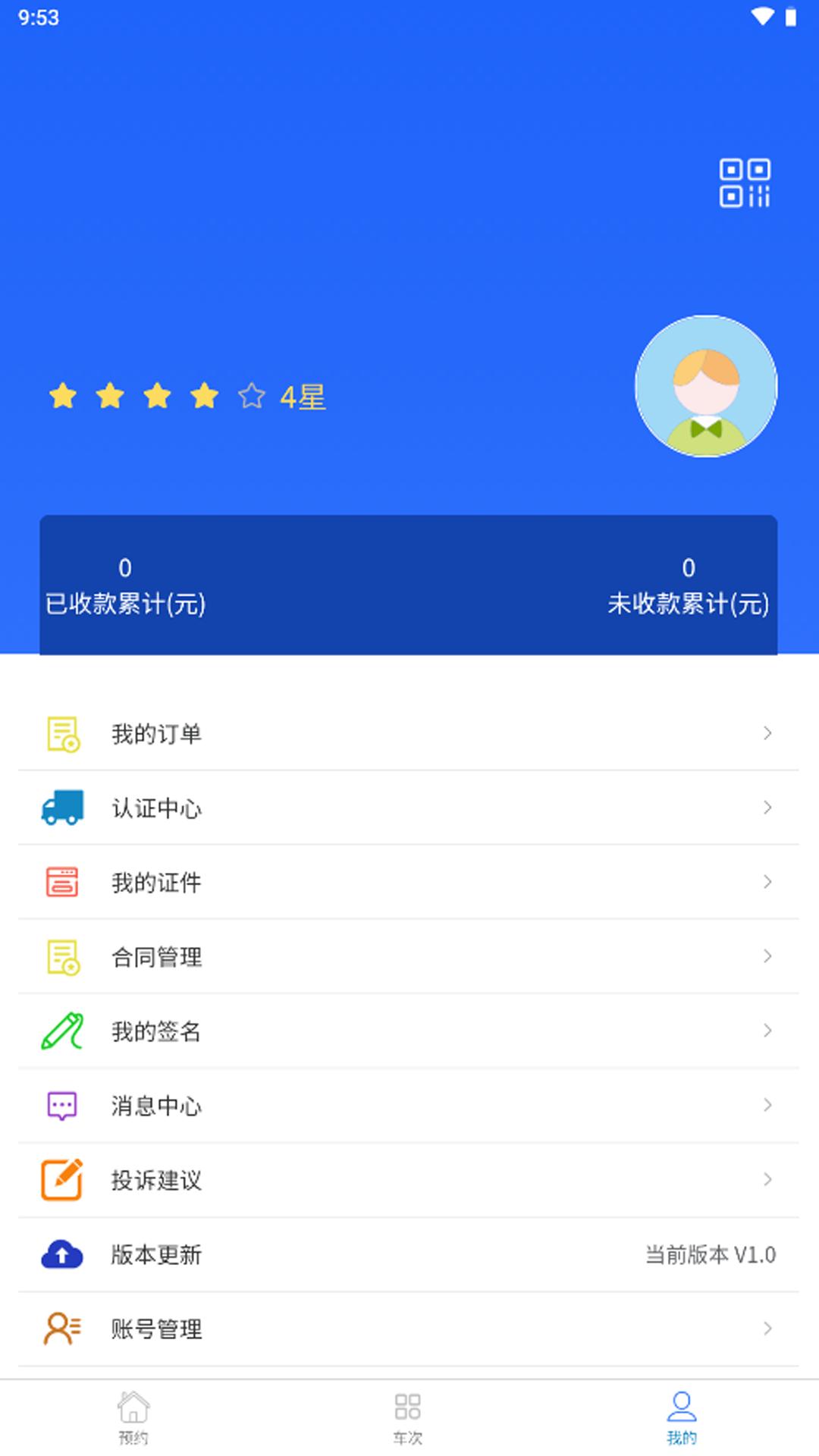Submit feedback via 投诉建议
The image size is (819, 1456).
click(408, 1179)
